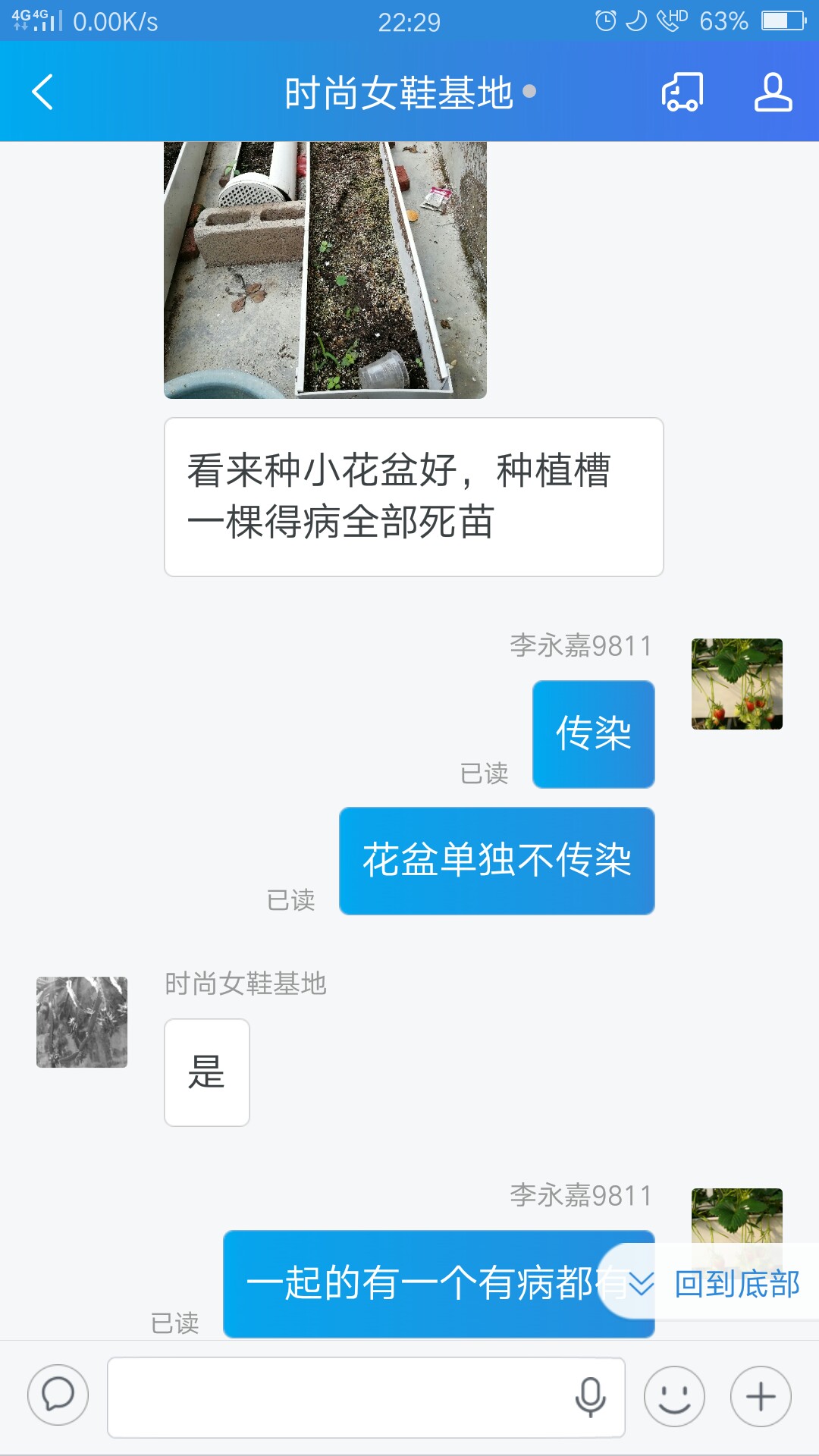Open the shop/delivery icon in header
The image size is (819, 1456).
click(682, 92)
